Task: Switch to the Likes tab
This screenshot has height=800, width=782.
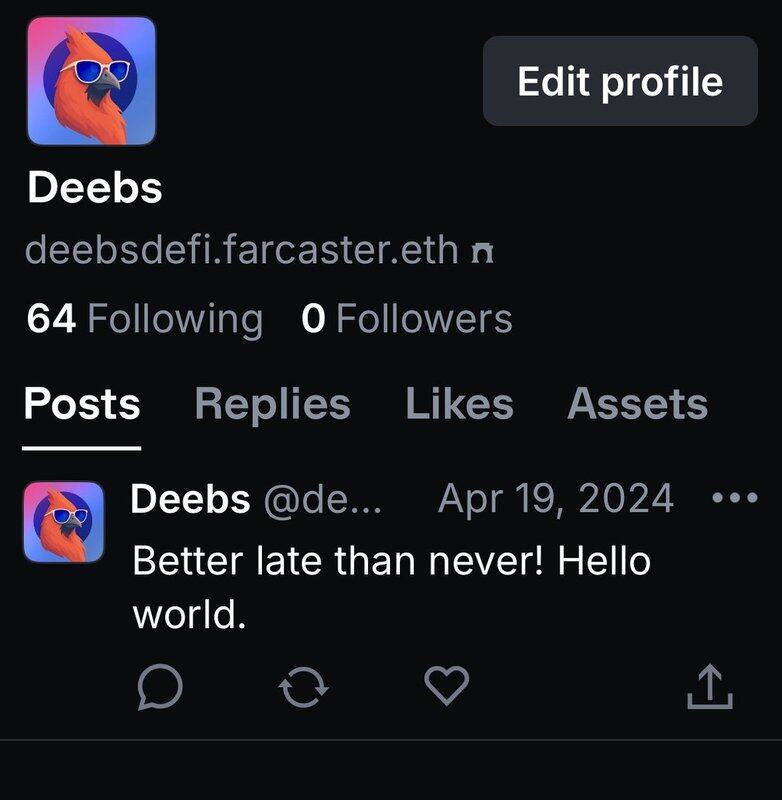Action: pos(459,404)
